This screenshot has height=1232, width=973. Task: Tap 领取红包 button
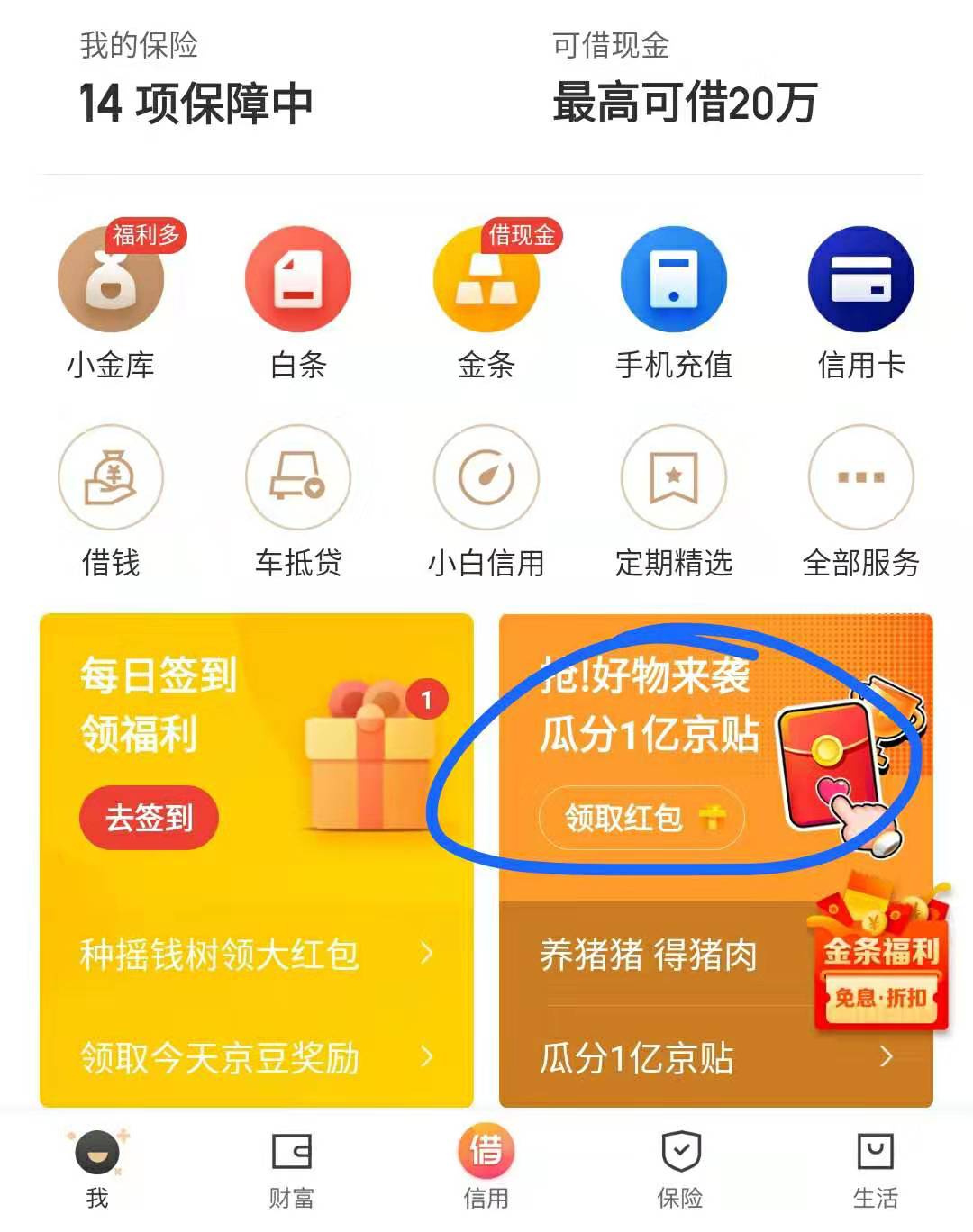(x=641, y=818)
